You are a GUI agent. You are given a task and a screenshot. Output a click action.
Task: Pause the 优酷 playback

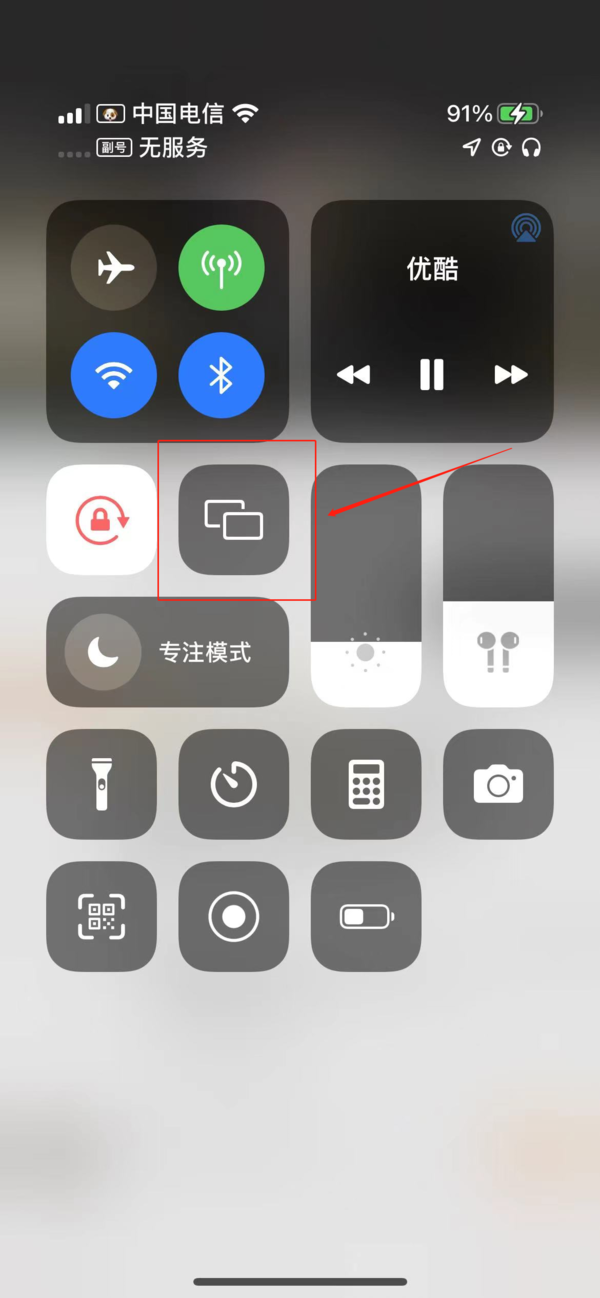click(432, 374)
